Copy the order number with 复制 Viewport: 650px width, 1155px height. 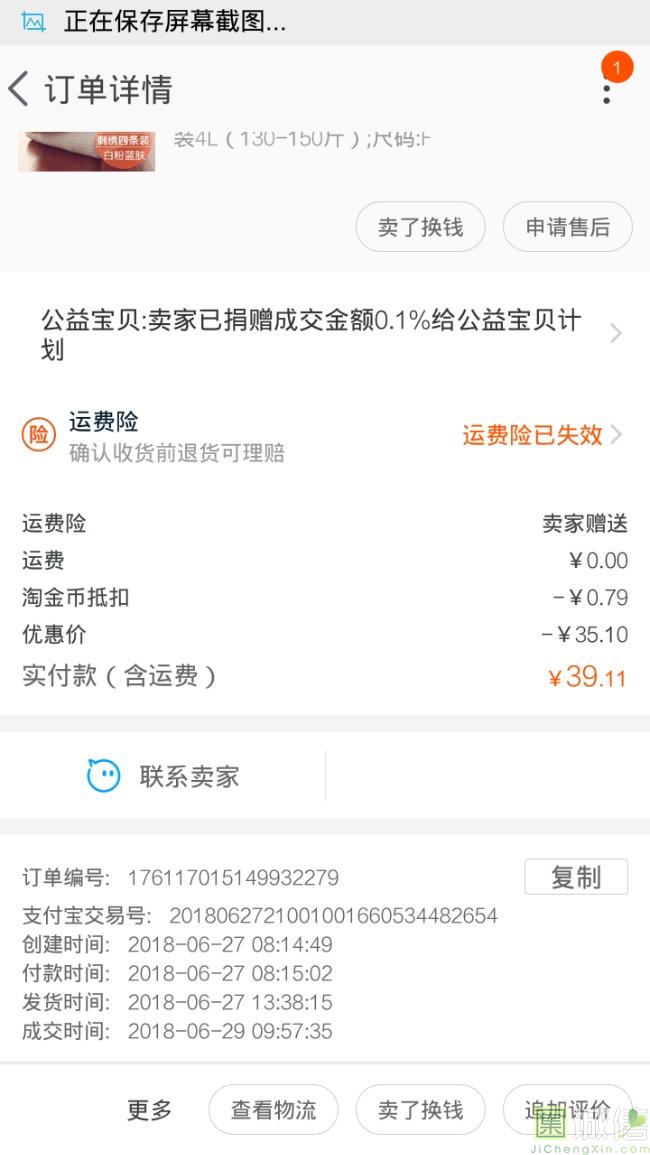point(576,877)
